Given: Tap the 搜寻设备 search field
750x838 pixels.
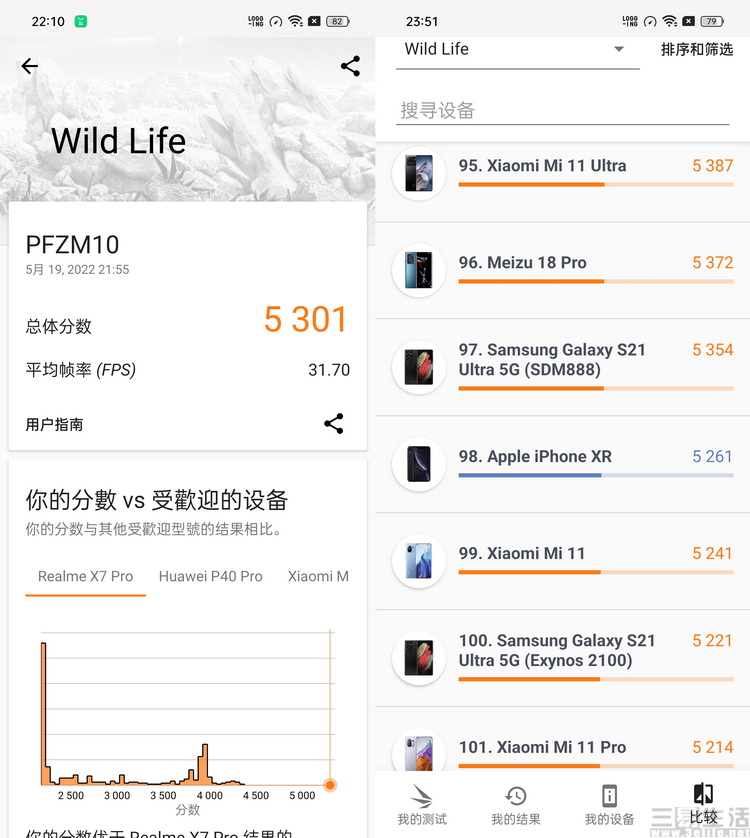Looking at the screenshot, I should (x=565, y=110).
